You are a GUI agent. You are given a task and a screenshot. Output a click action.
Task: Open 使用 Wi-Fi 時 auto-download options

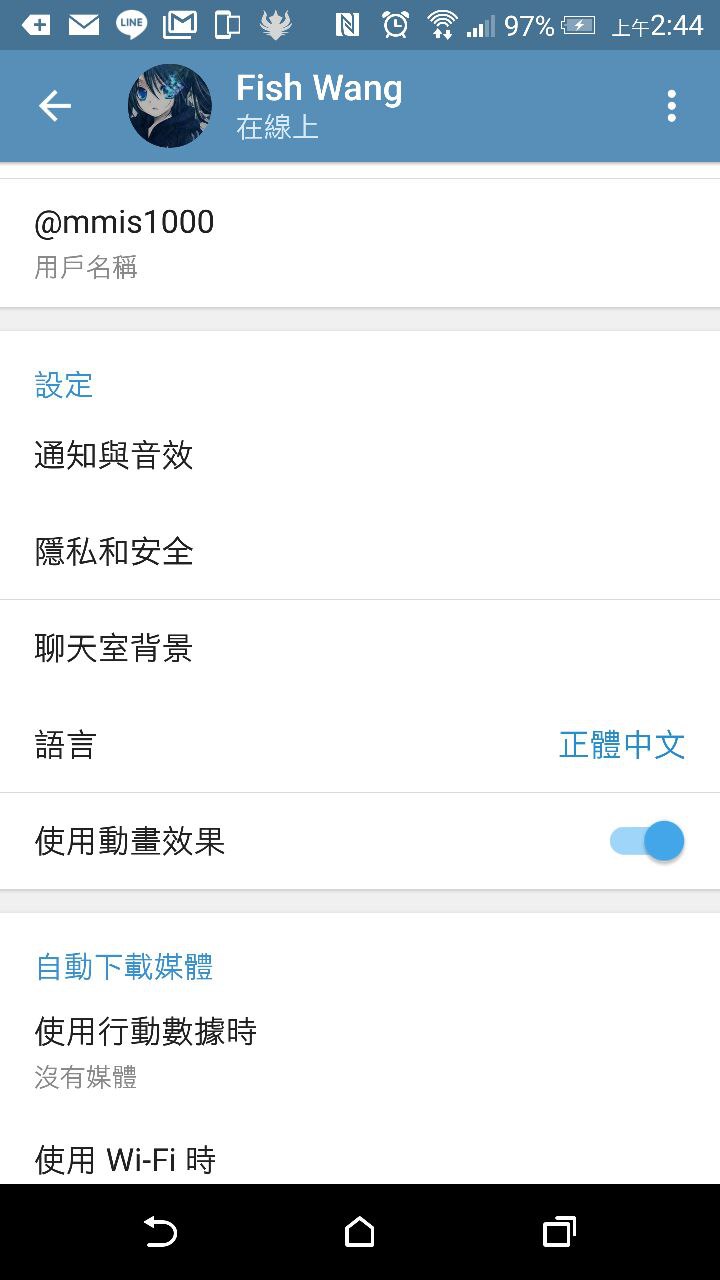(360, 1158)
